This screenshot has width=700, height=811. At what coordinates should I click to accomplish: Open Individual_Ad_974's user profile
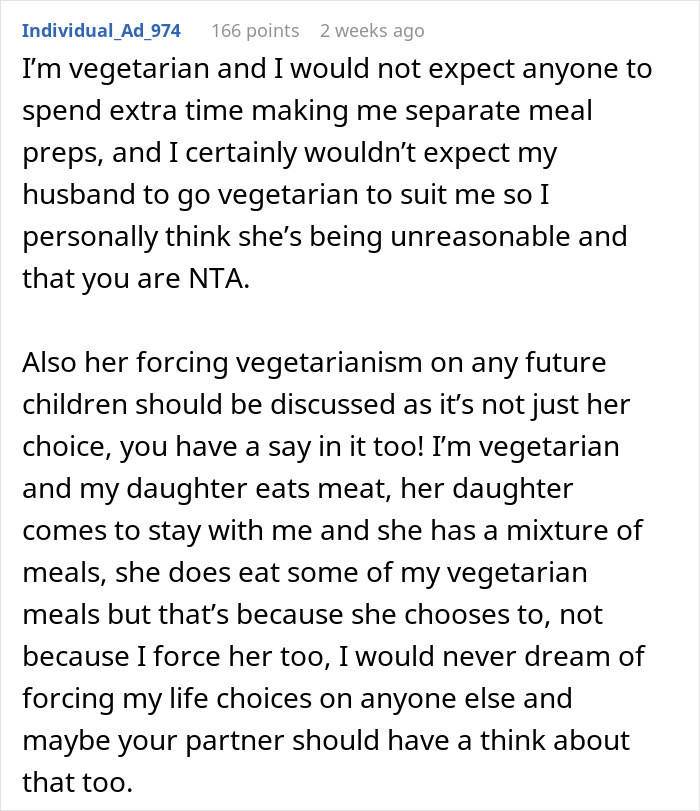[101, 31]
